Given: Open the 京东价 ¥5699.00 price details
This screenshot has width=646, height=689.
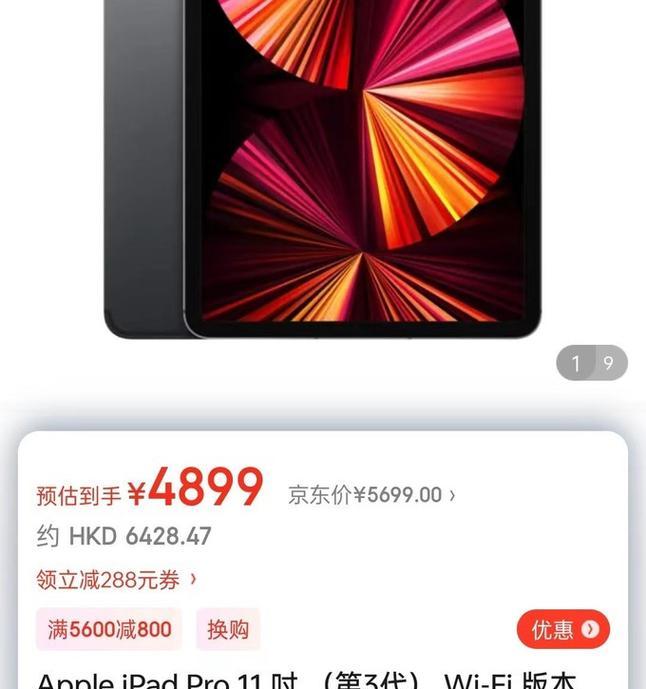Looking at the screenshot, I should [x=371, y=495].
